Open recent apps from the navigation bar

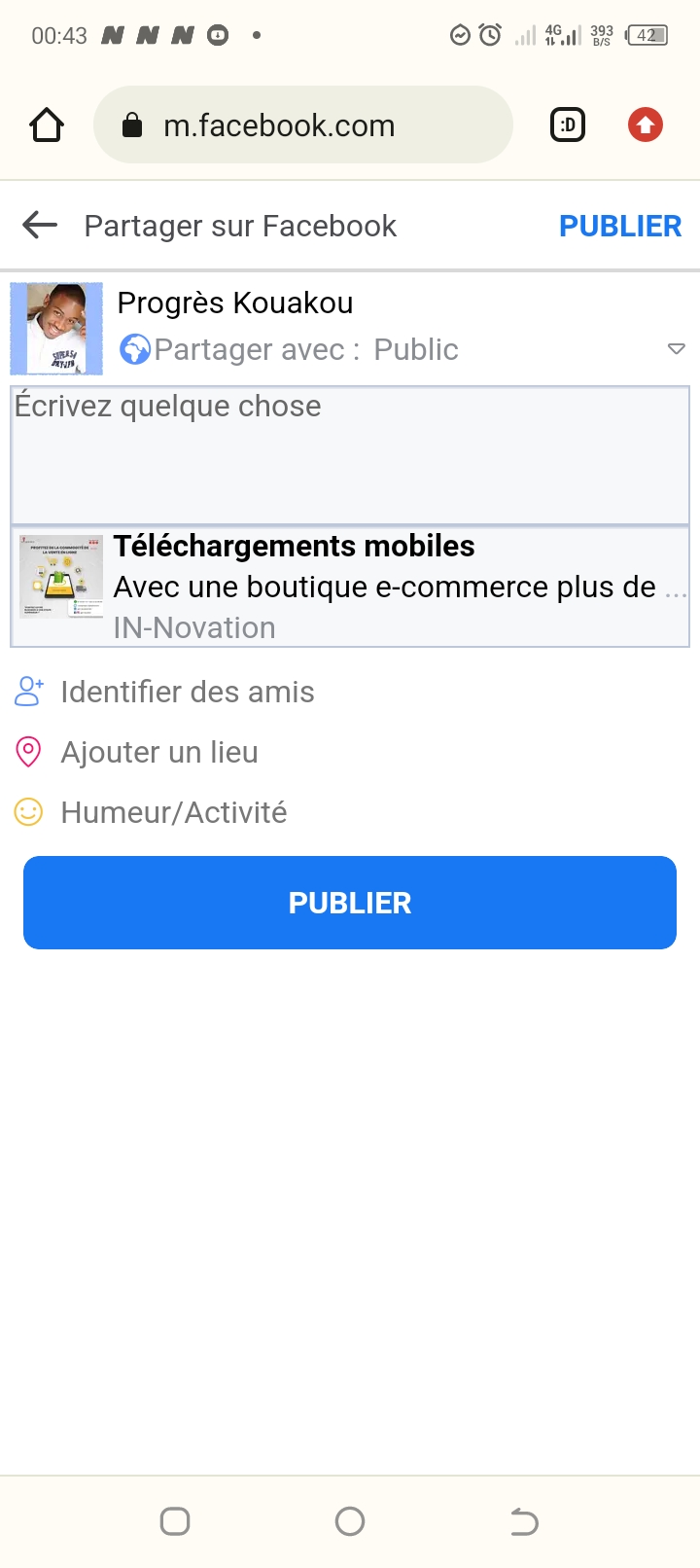click(x=175, y=1521)
